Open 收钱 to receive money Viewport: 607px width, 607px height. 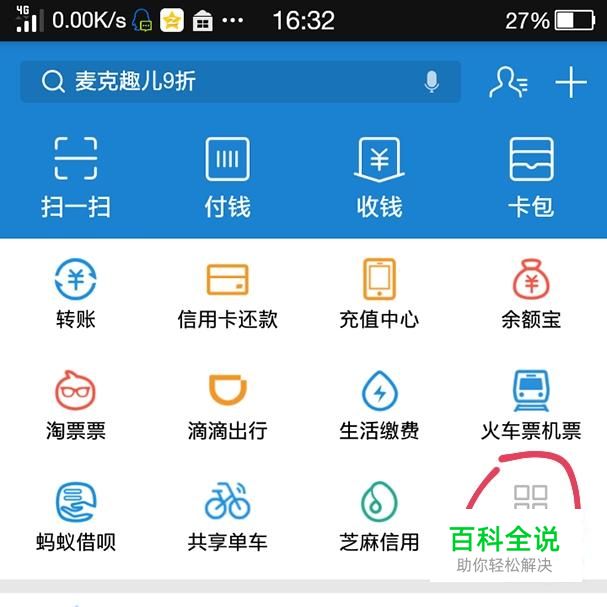point(379,176)
